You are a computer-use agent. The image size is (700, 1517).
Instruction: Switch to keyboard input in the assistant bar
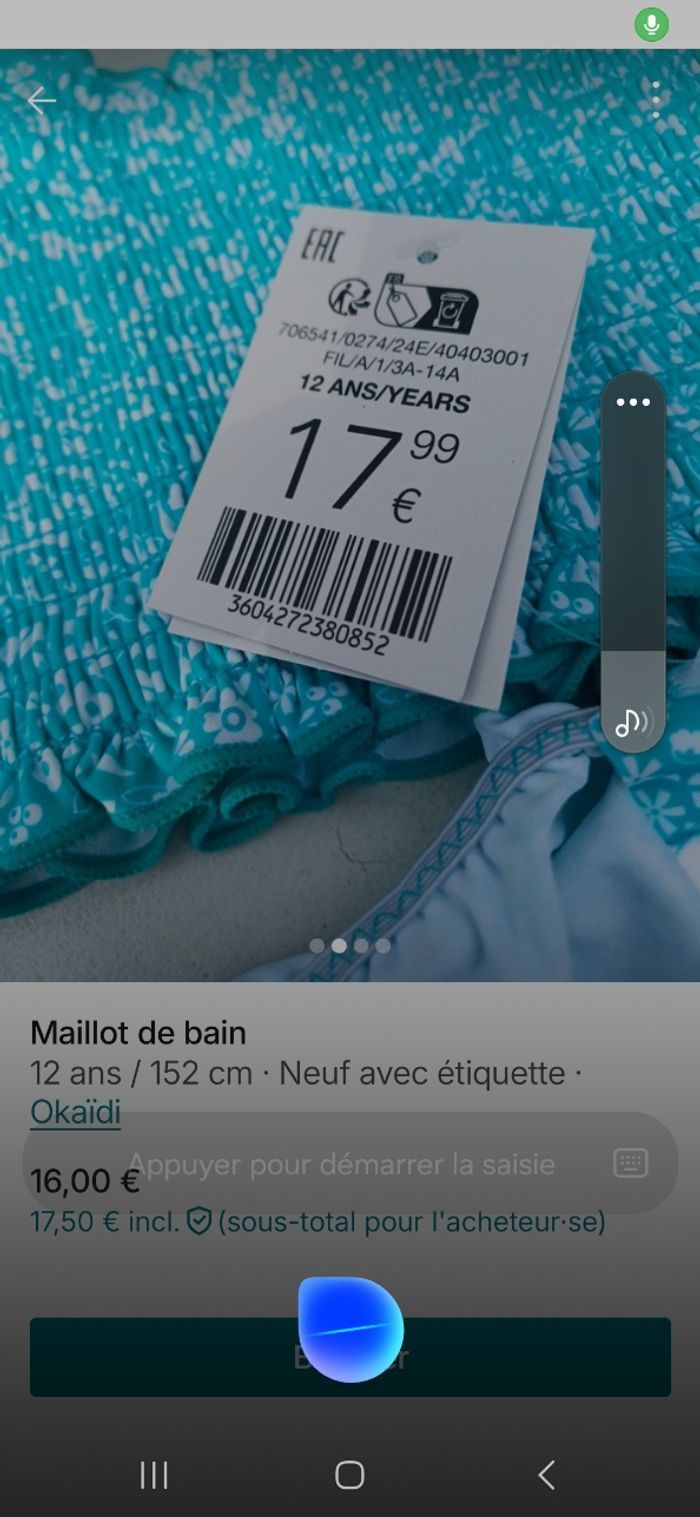(x=631, y=1163)
